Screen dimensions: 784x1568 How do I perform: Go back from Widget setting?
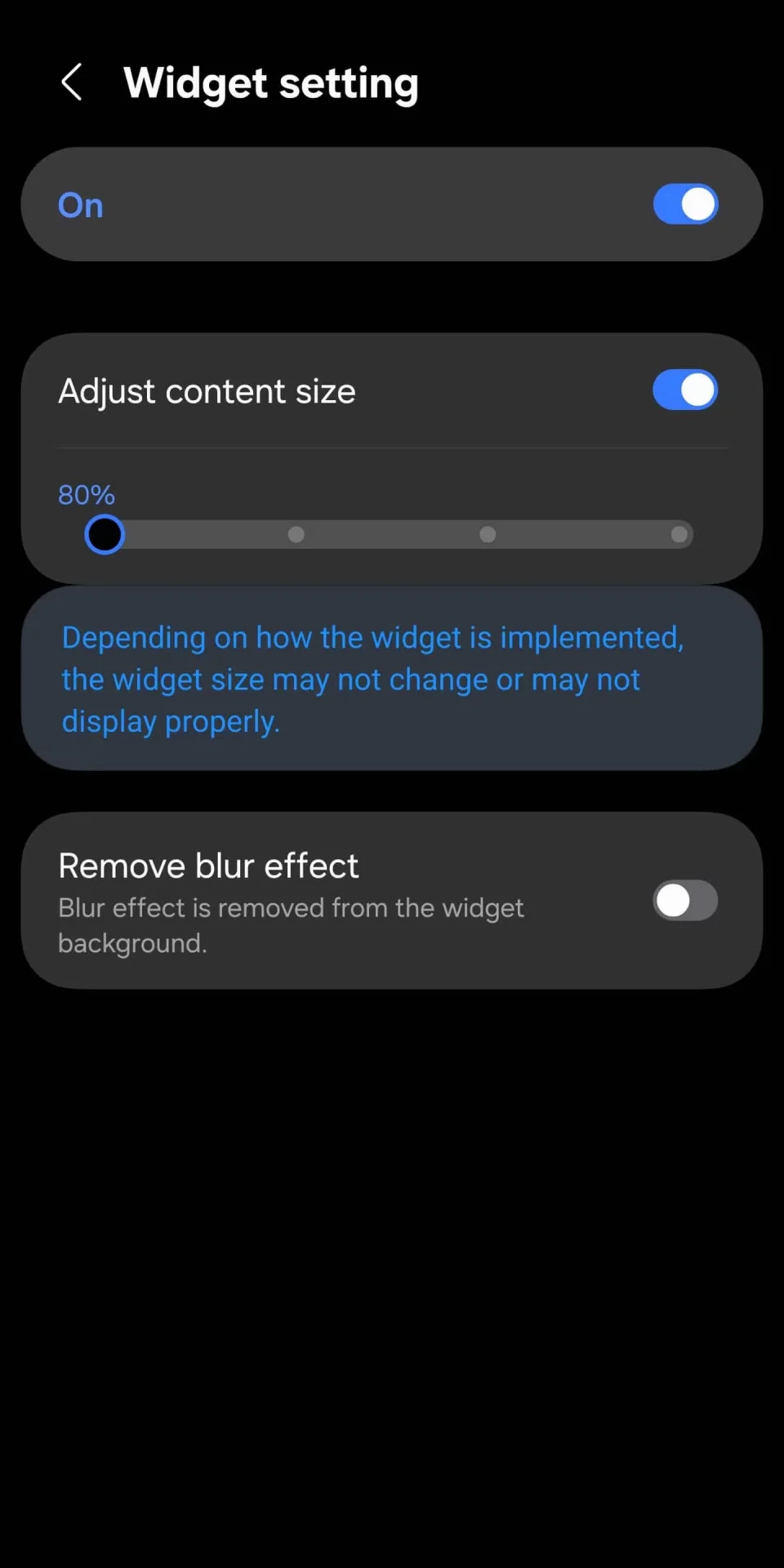(x=72, y=82)
